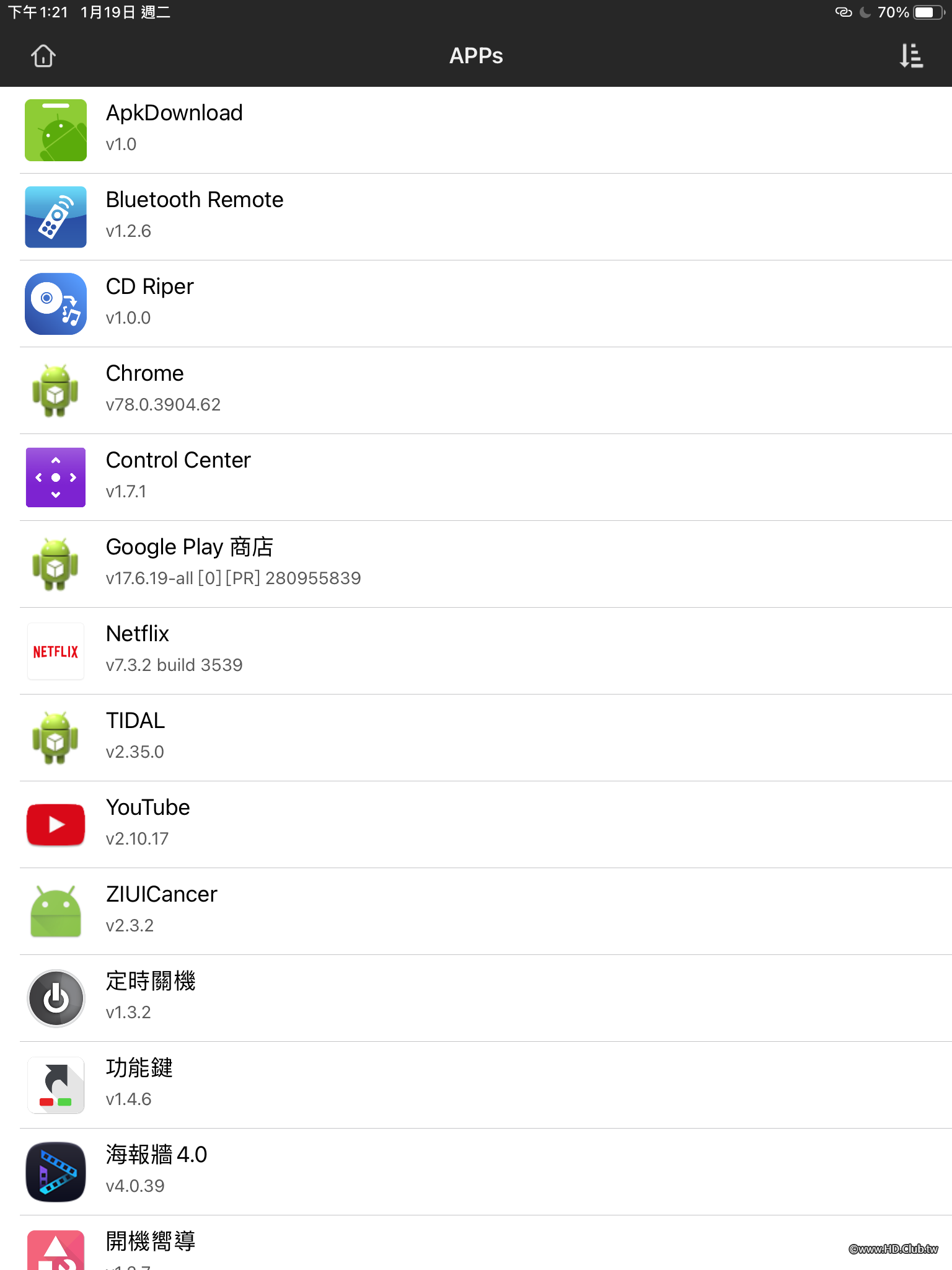Select Google Play 商店 row

[x=189, y=563]
